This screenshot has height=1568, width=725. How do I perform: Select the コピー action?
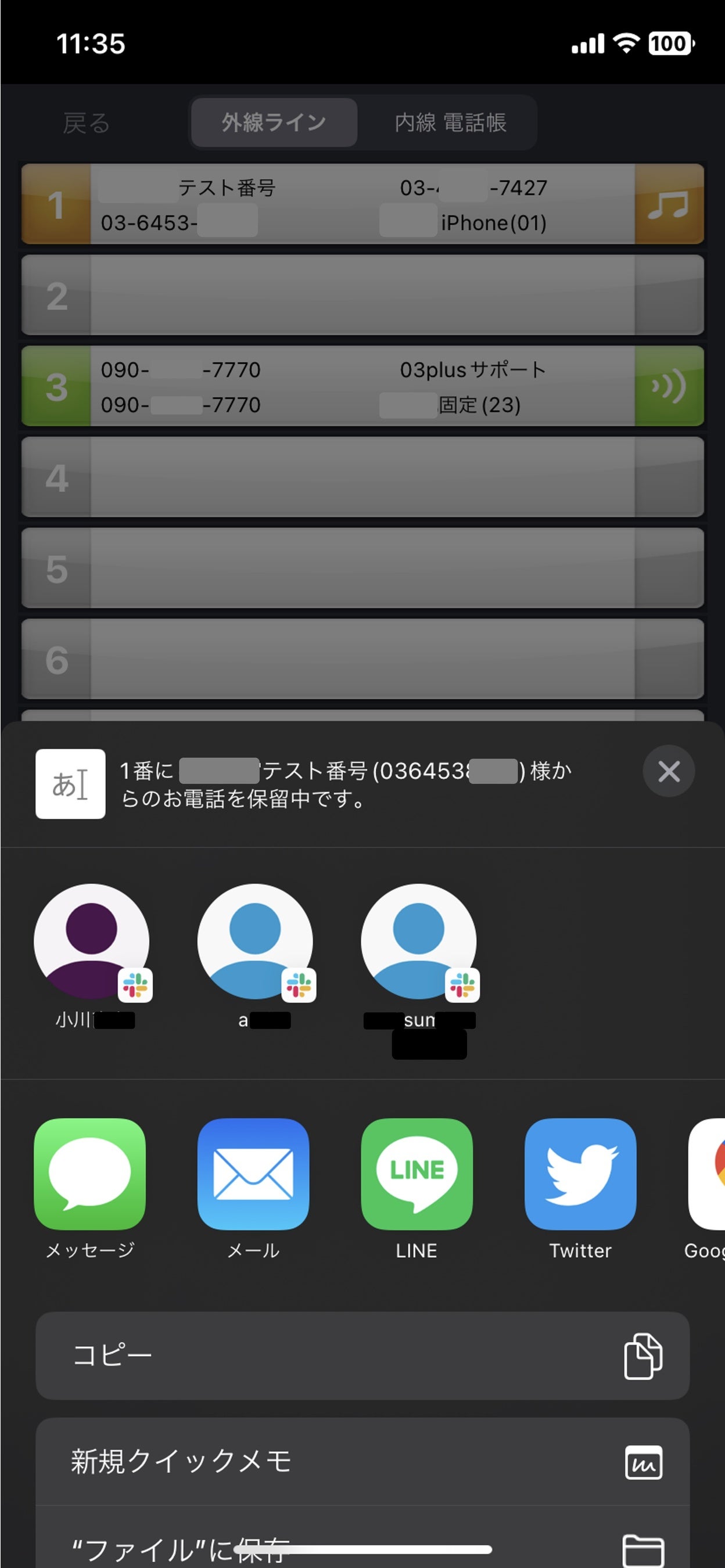(x=362, y=1355)
